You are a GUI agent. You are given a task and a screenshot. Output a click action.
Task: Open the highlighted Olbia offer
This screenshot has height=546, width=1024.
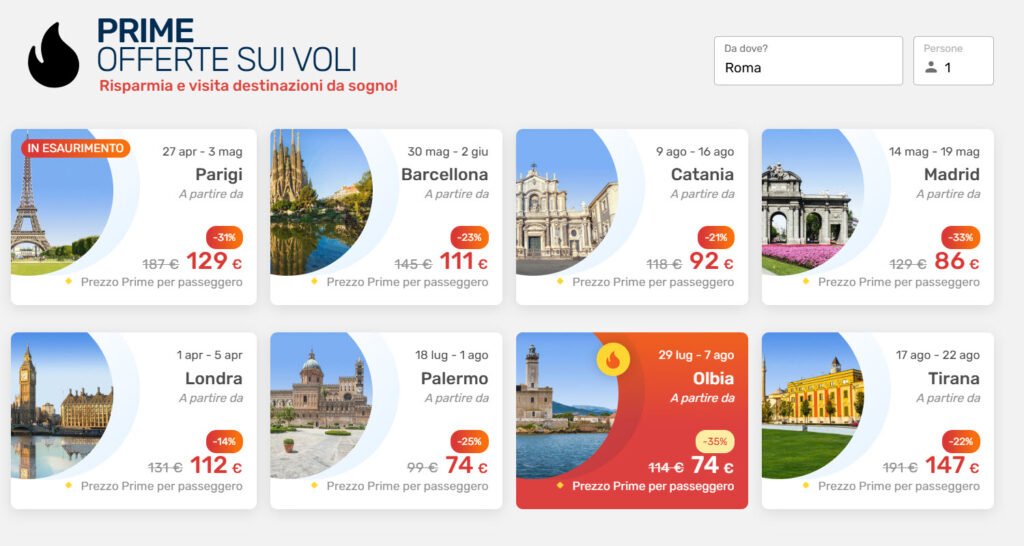(632, 421)
